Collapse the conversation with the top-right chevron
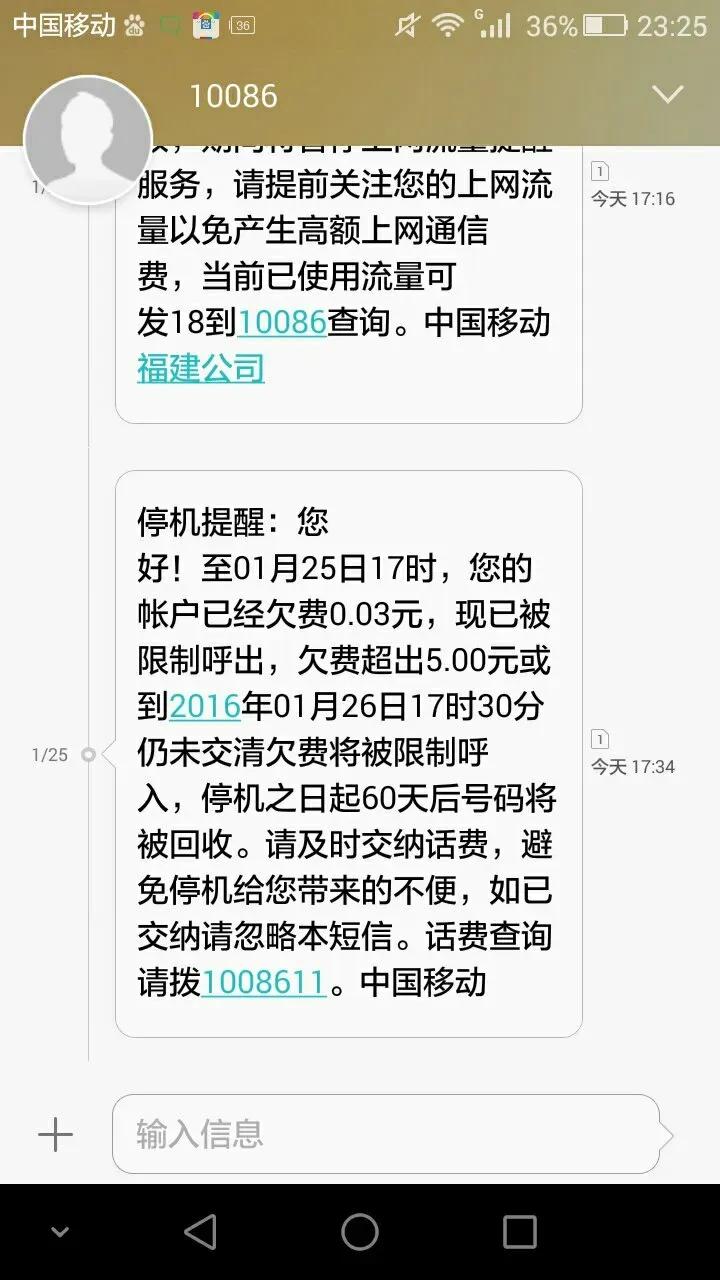 coord(668,95)
